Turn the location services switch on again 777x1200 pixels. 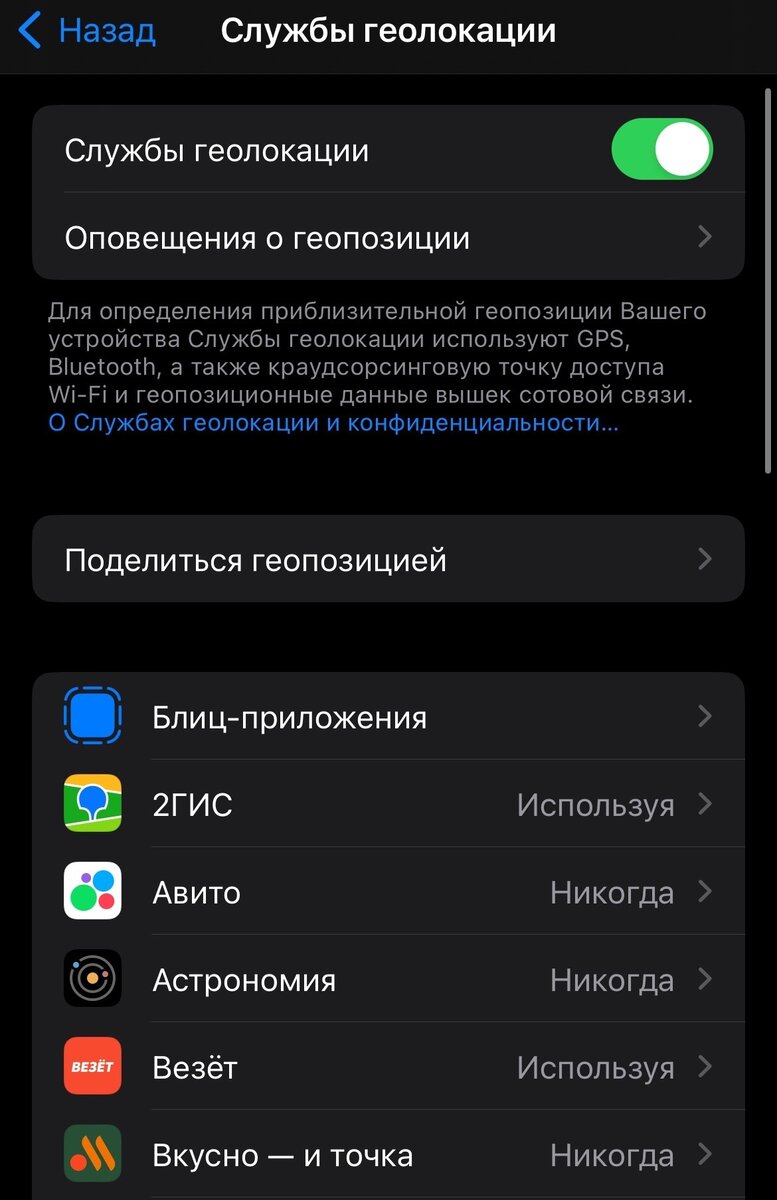point(662,148)
